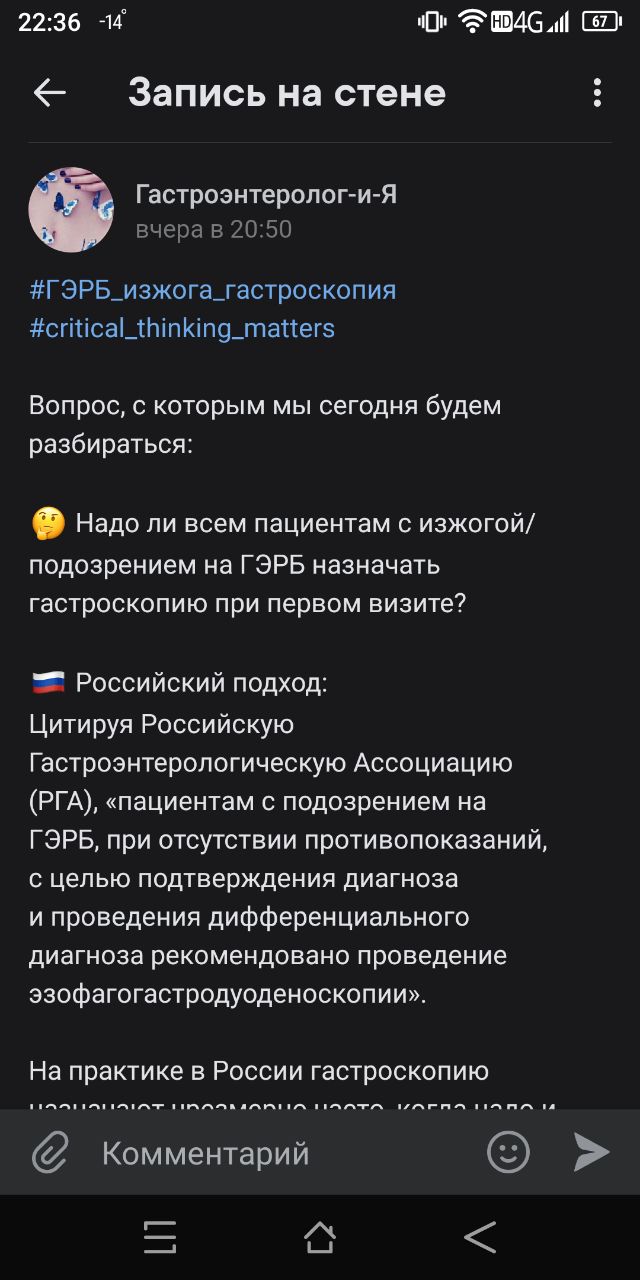Screen dimensions: 640x1280
Task: Go back from the wall post
Action: tap(49, 93)
